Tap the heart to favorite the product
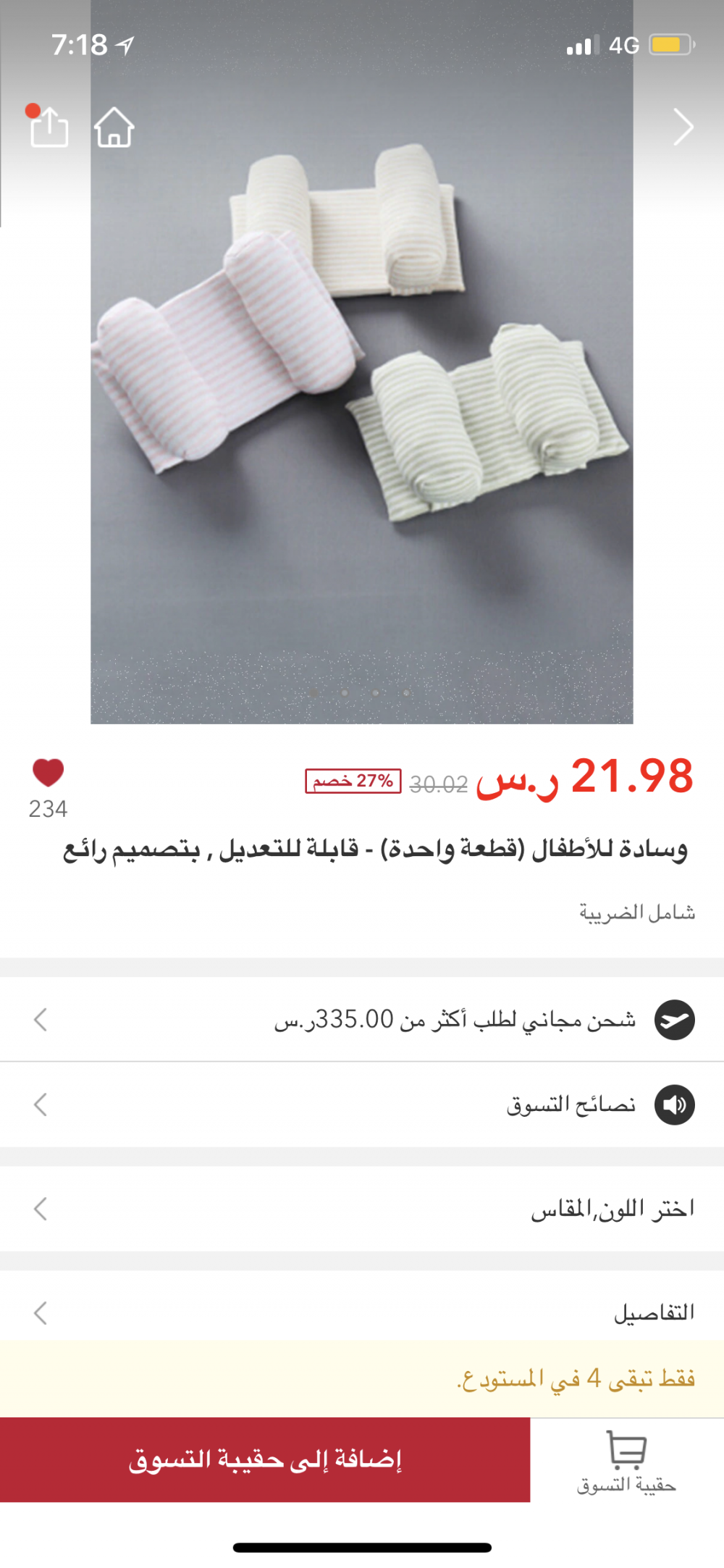The image size is (724, 1568). [49, 773]
